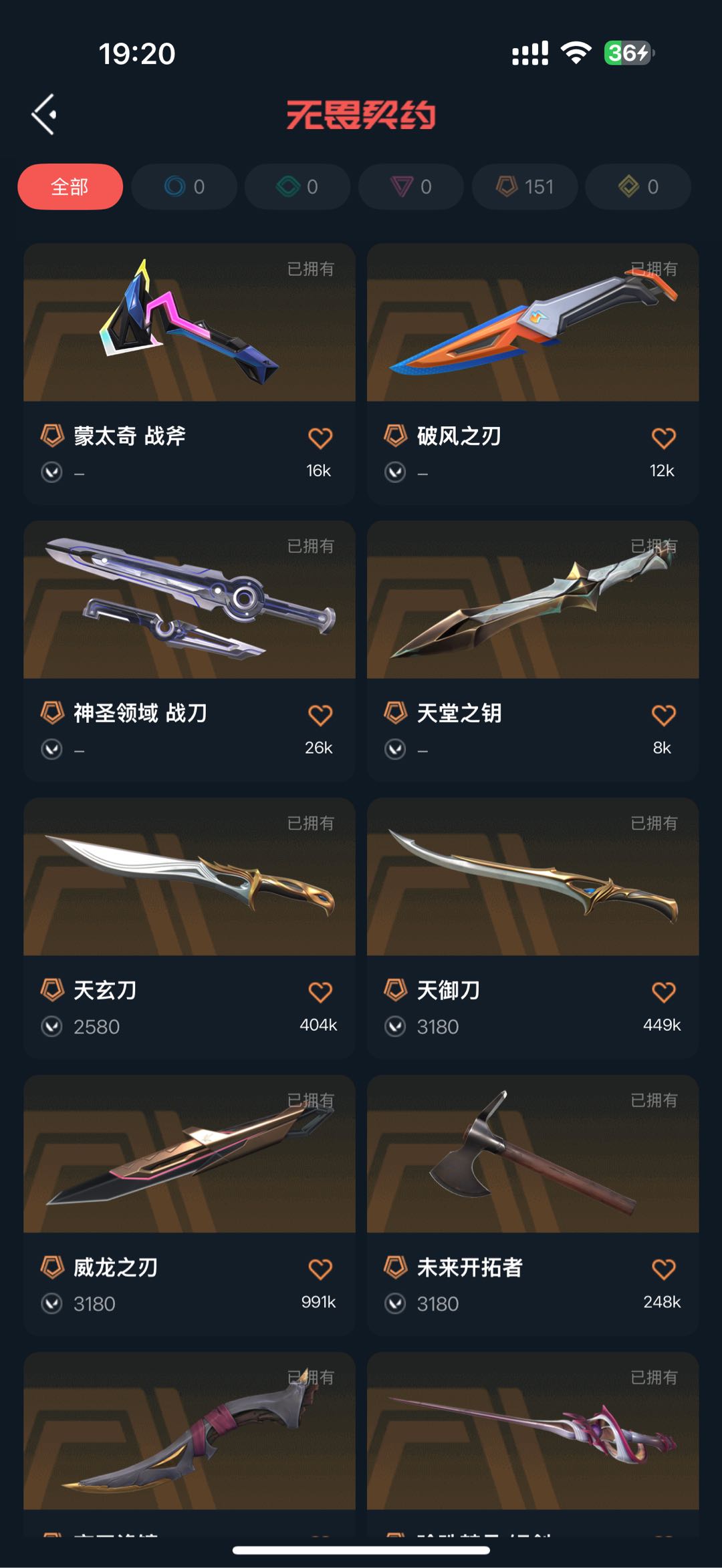Switch to the blue circle tier filter
Image resolution: width=722 pixels, height=1568 pixels.
tap(184, 186)
